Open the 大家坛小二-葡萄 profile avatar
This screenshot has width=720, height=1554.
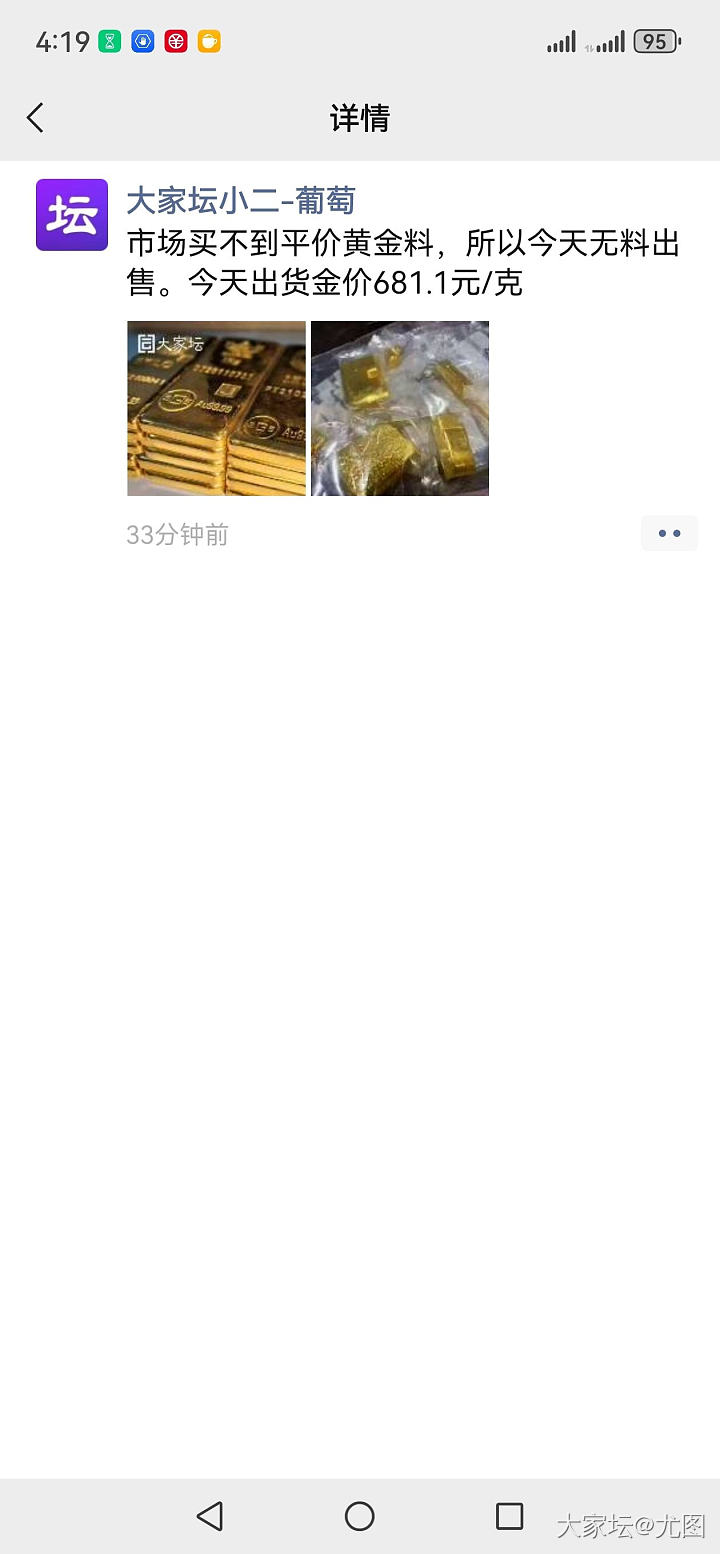72,215
